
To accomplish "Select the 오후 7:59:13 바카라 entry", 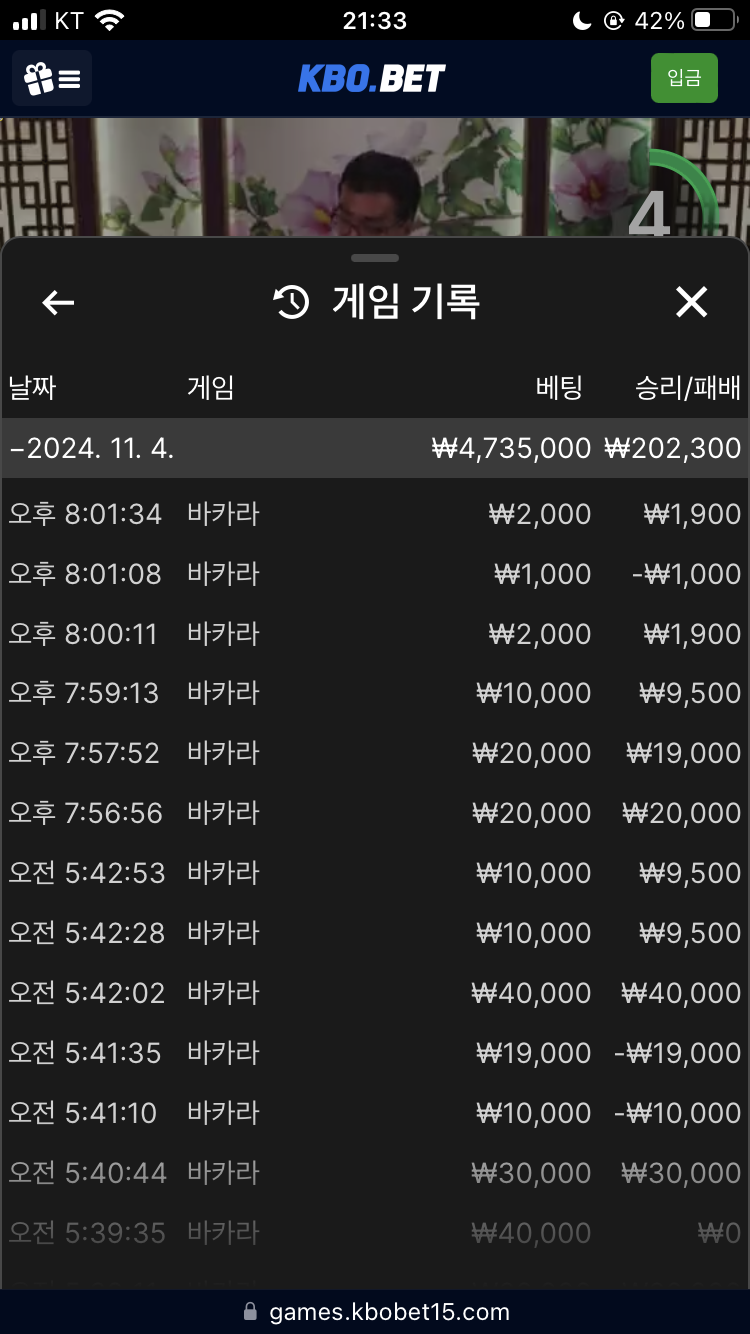I will click(x=375, y=693).
